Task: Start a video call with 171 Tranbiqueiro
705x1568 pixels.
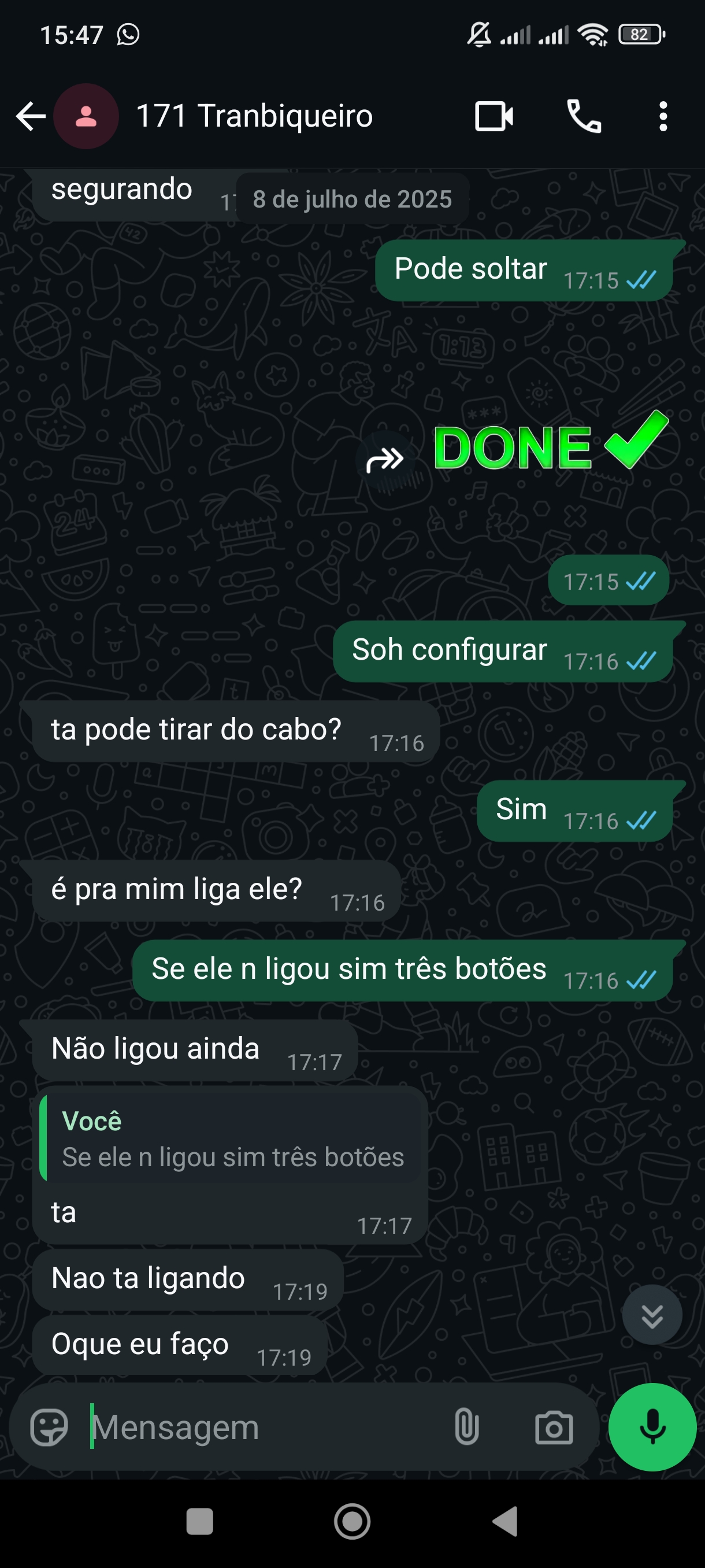Action: (x=493, y=116)
